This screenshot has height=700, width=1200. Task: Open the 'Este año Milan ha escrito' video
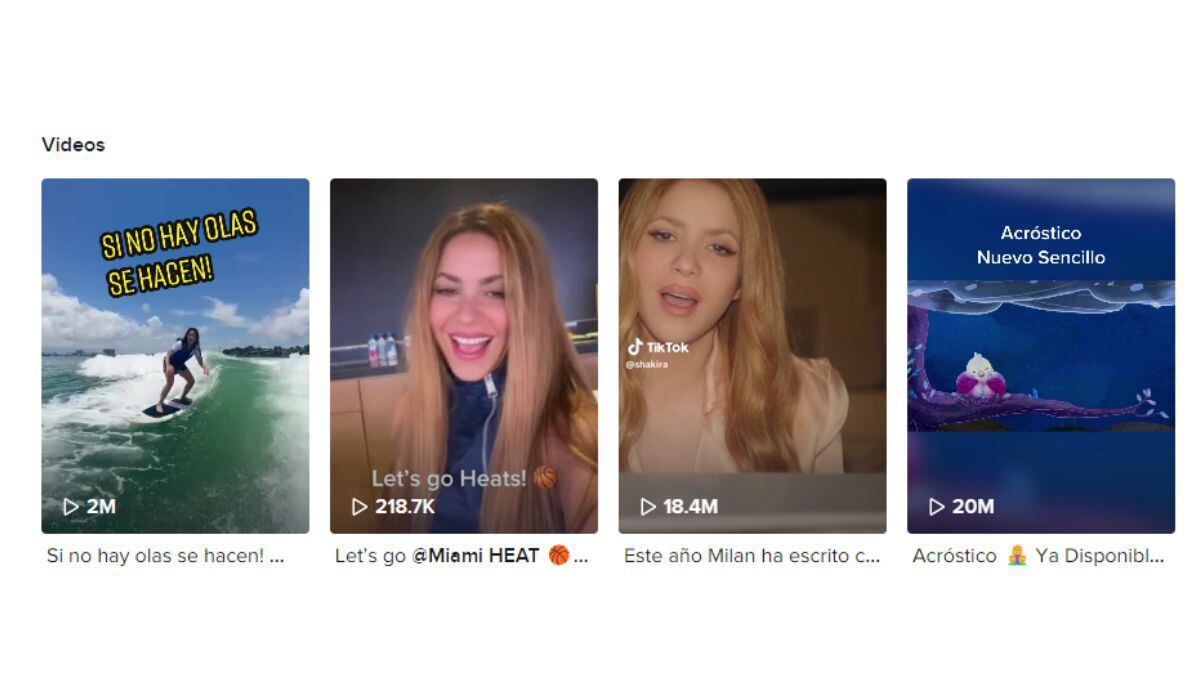[x=752, y=355]
